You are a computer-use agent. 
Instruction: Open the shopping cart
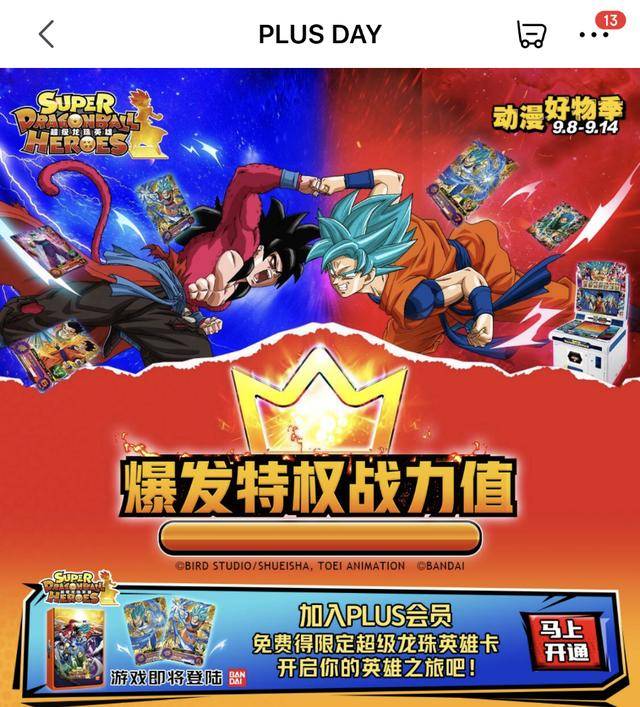(x=531, y=34)
